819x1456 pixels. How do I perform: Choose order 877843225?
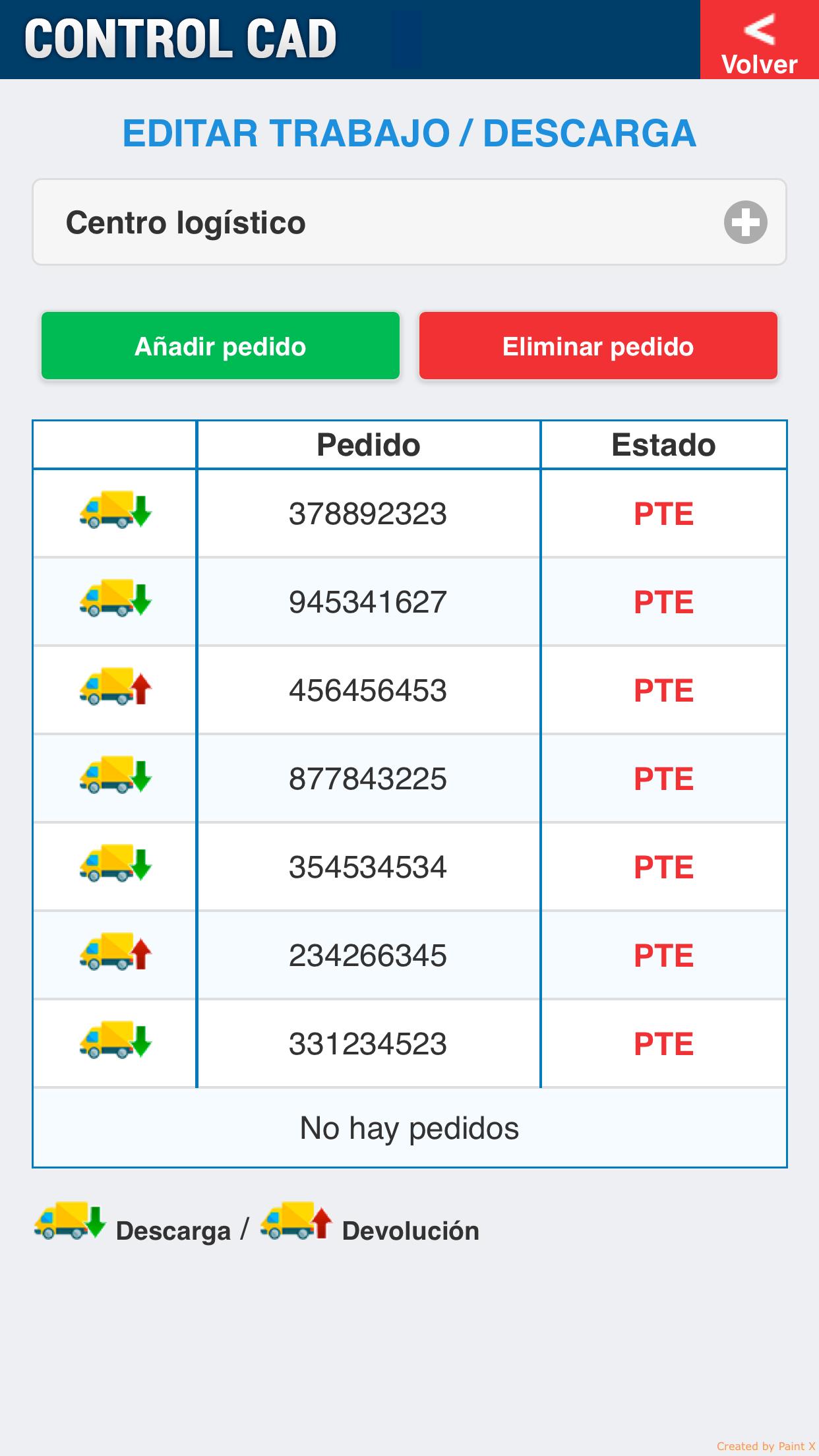(409, 779)
